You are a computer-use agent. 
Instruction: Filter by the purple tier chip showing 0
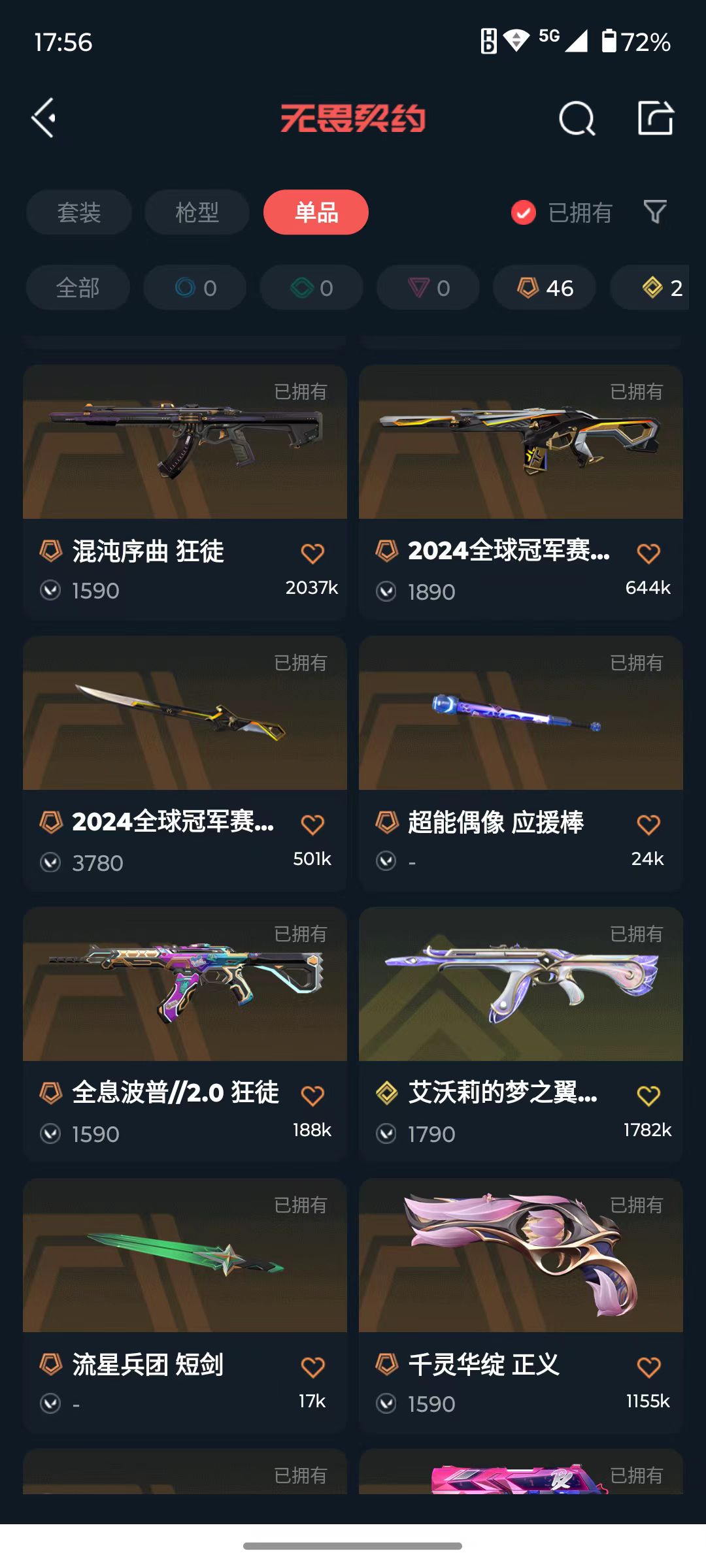click(x=428, y=287)
